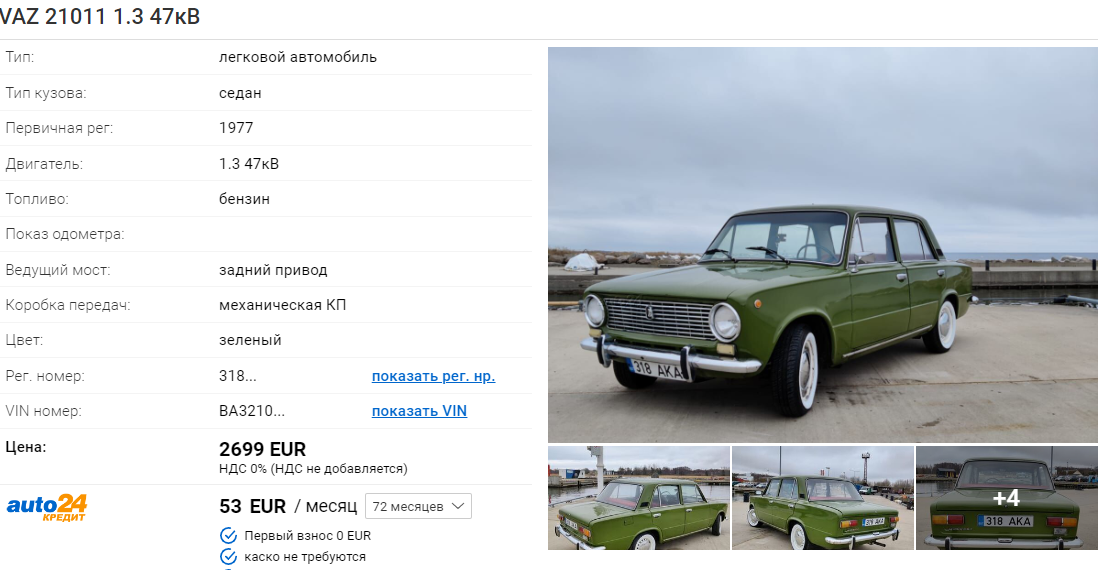
Task: Open the +4 more photos thumbnail
Action: tap(1006, 498)
